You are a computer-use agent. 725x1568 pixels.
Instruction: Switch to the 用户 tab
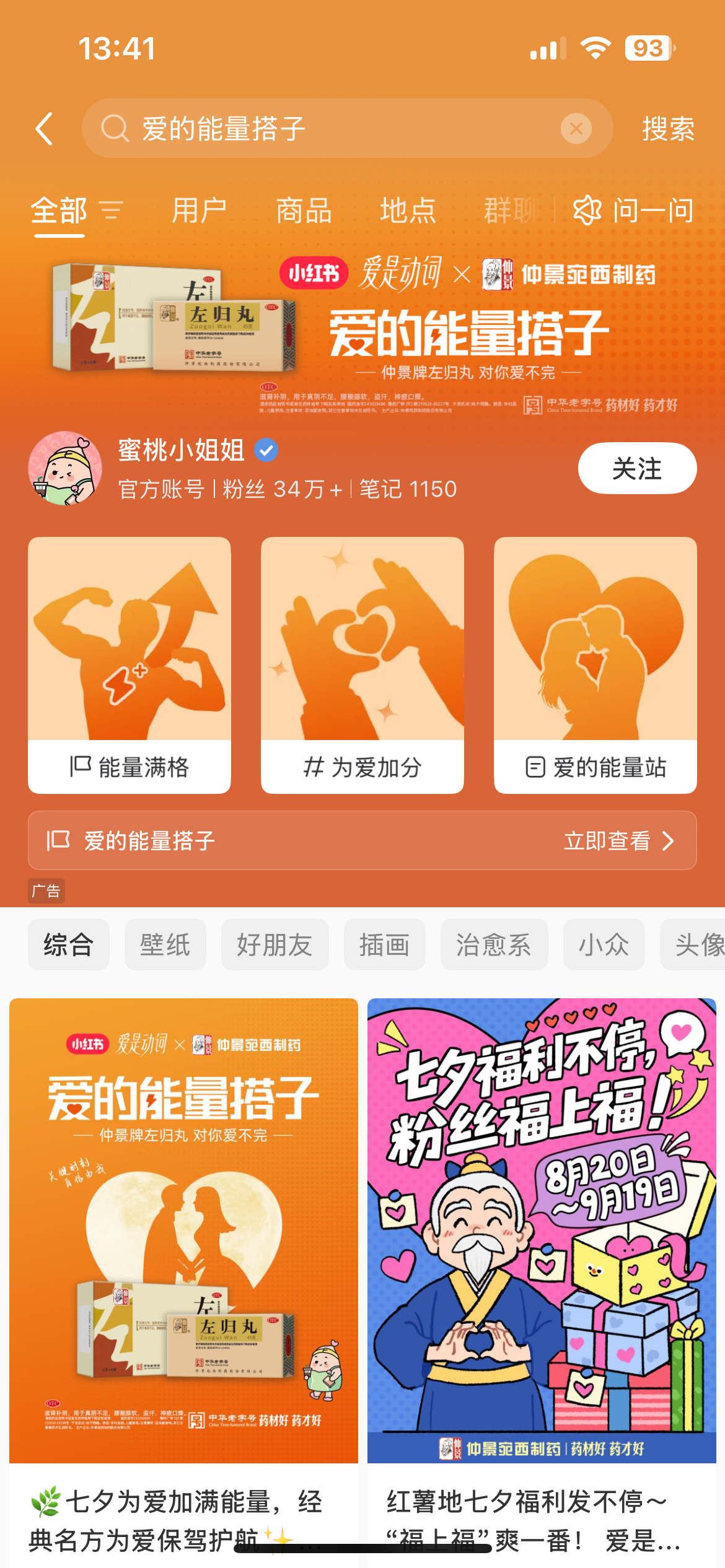click(x=199, y=211)
